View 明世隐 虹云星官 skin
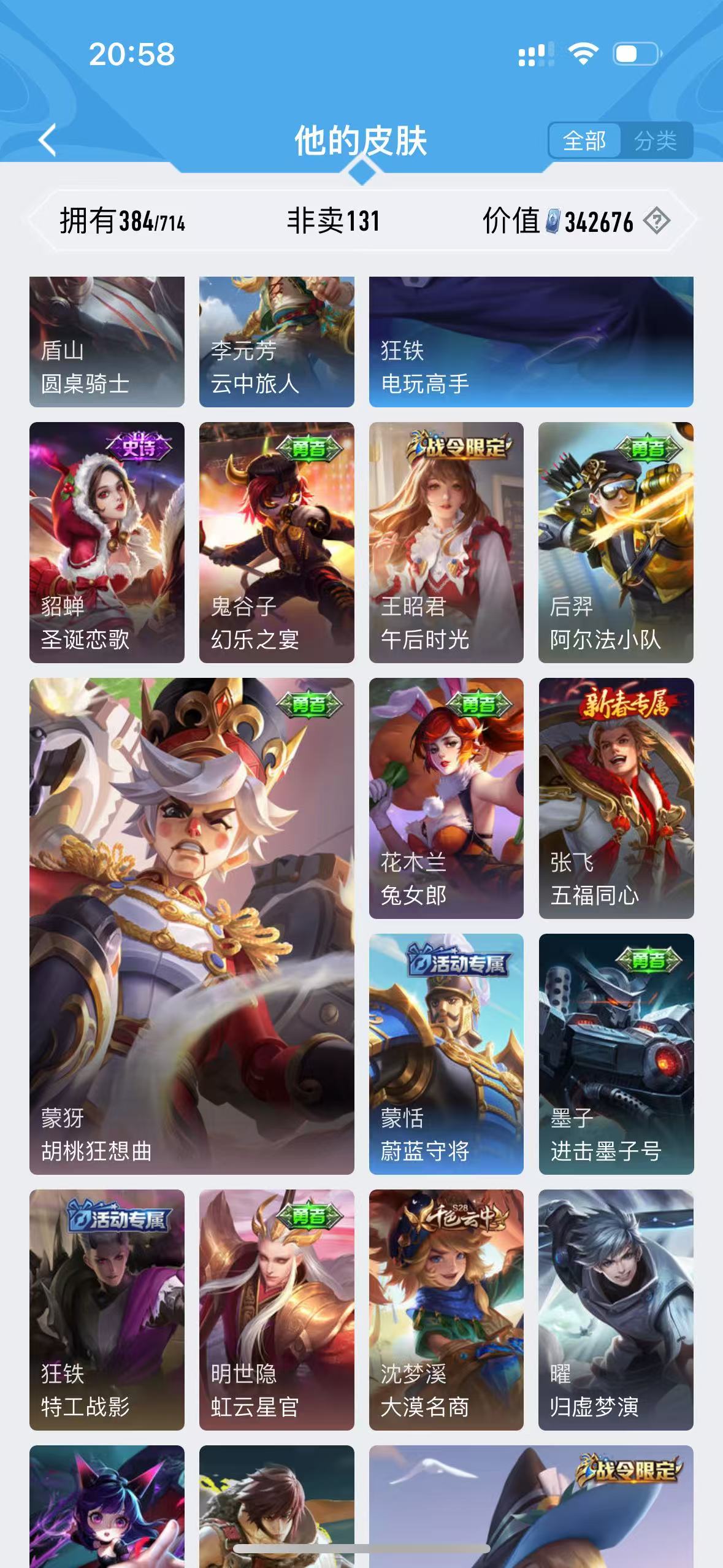The image size is (723, 1568). [277, 1310]
